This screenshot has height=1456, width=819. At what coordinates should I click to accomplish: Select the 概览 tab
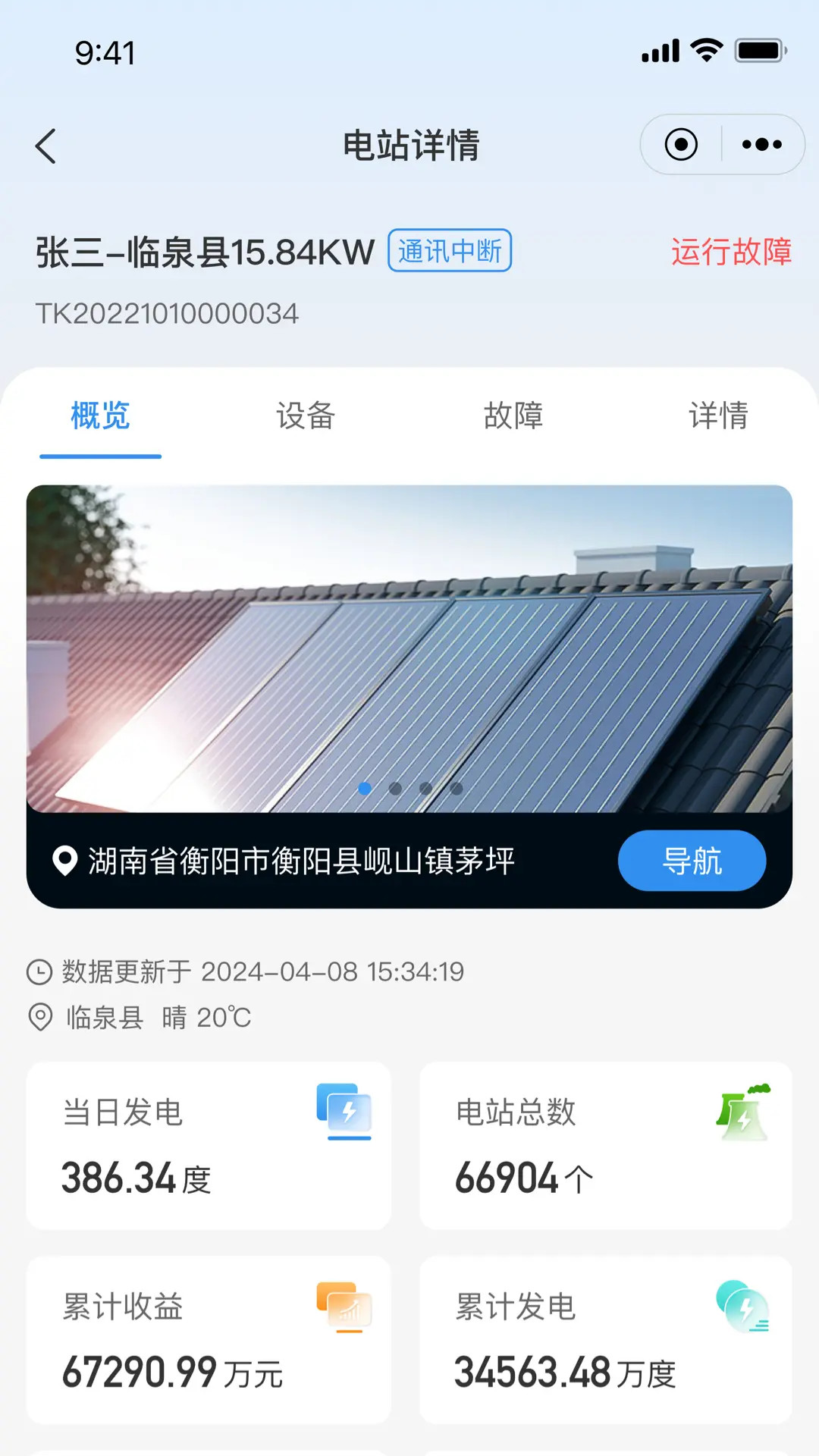tap(101, 416)
